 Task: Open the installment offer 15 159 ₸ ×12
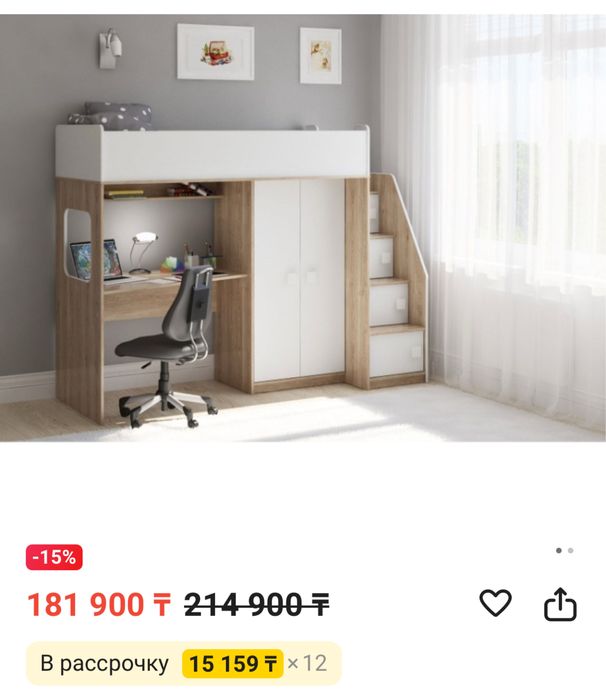[184, 663]
